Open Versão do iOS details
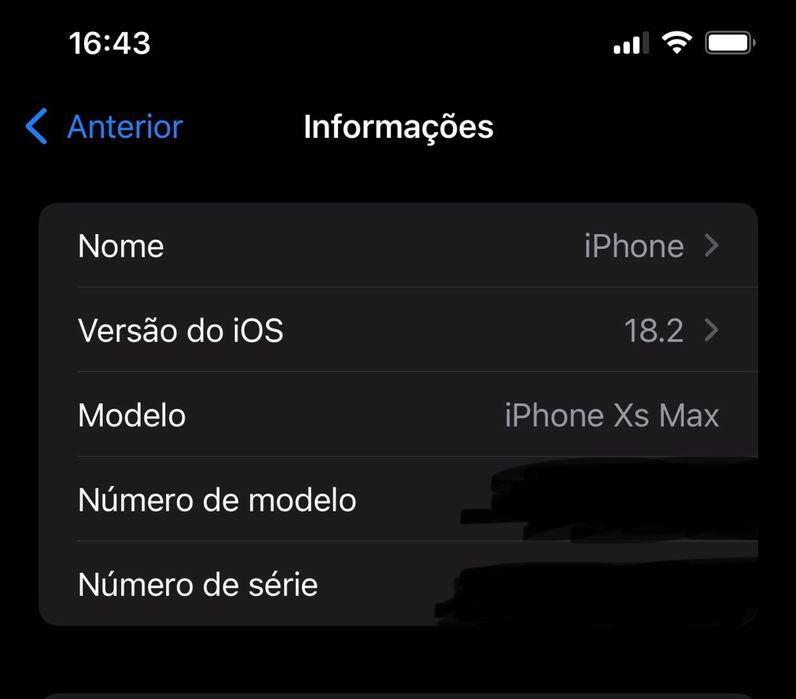 398,330
